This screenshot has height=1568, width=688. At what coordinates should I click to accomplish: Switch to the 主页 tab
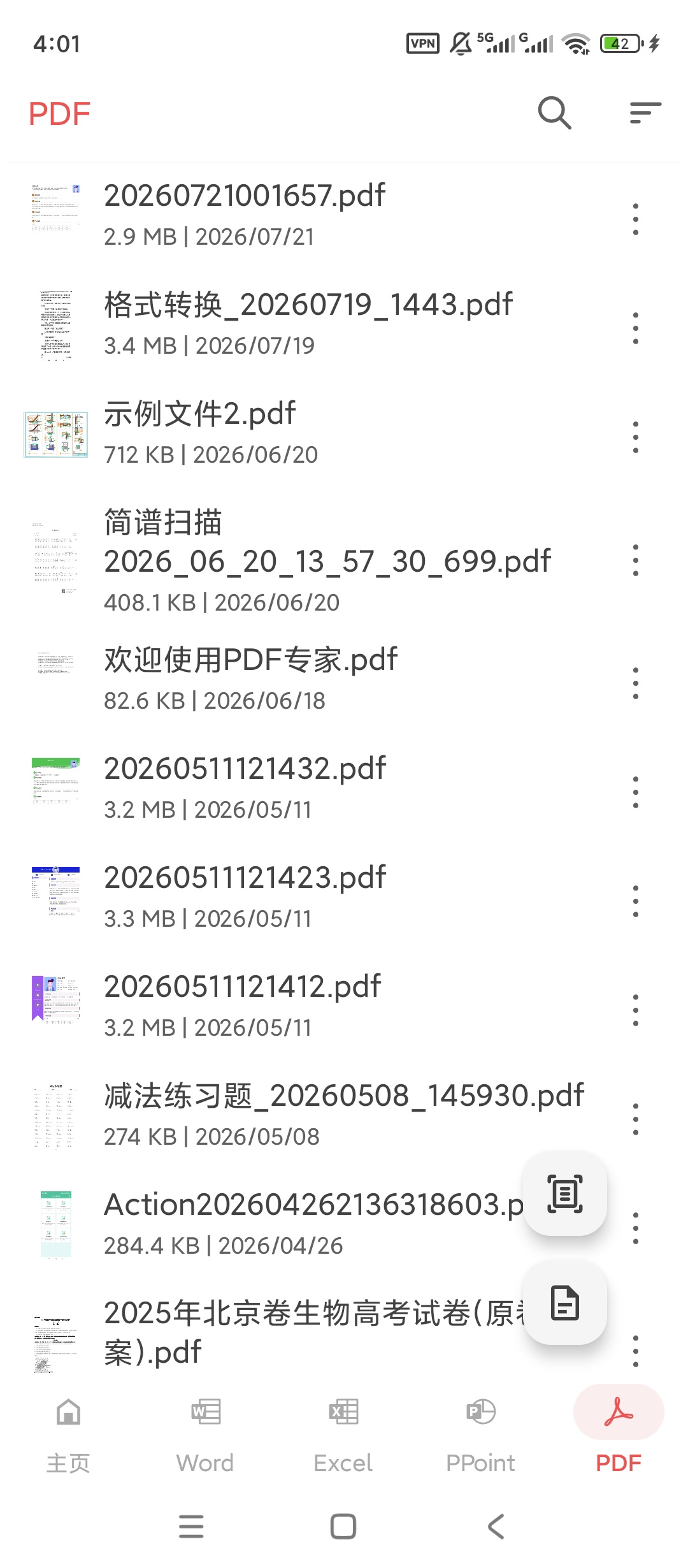tap(68, 1435)
